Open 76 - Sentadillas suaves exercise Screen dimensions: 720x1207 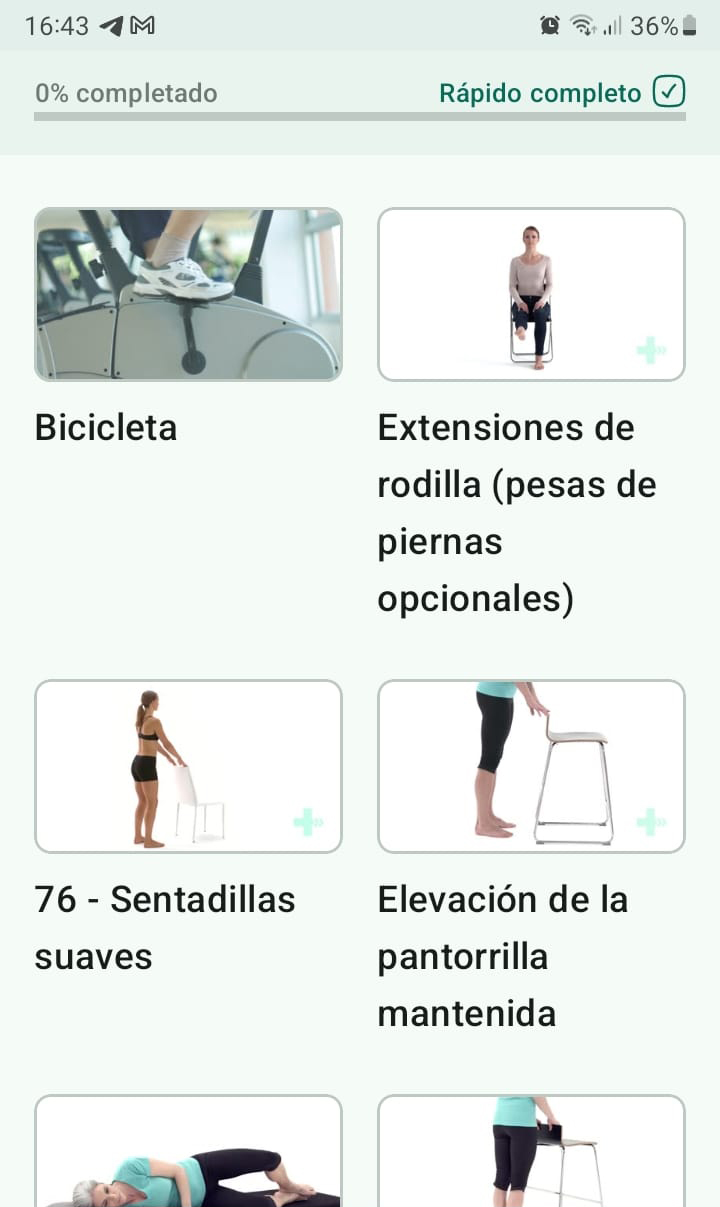(x=188, y=766)
